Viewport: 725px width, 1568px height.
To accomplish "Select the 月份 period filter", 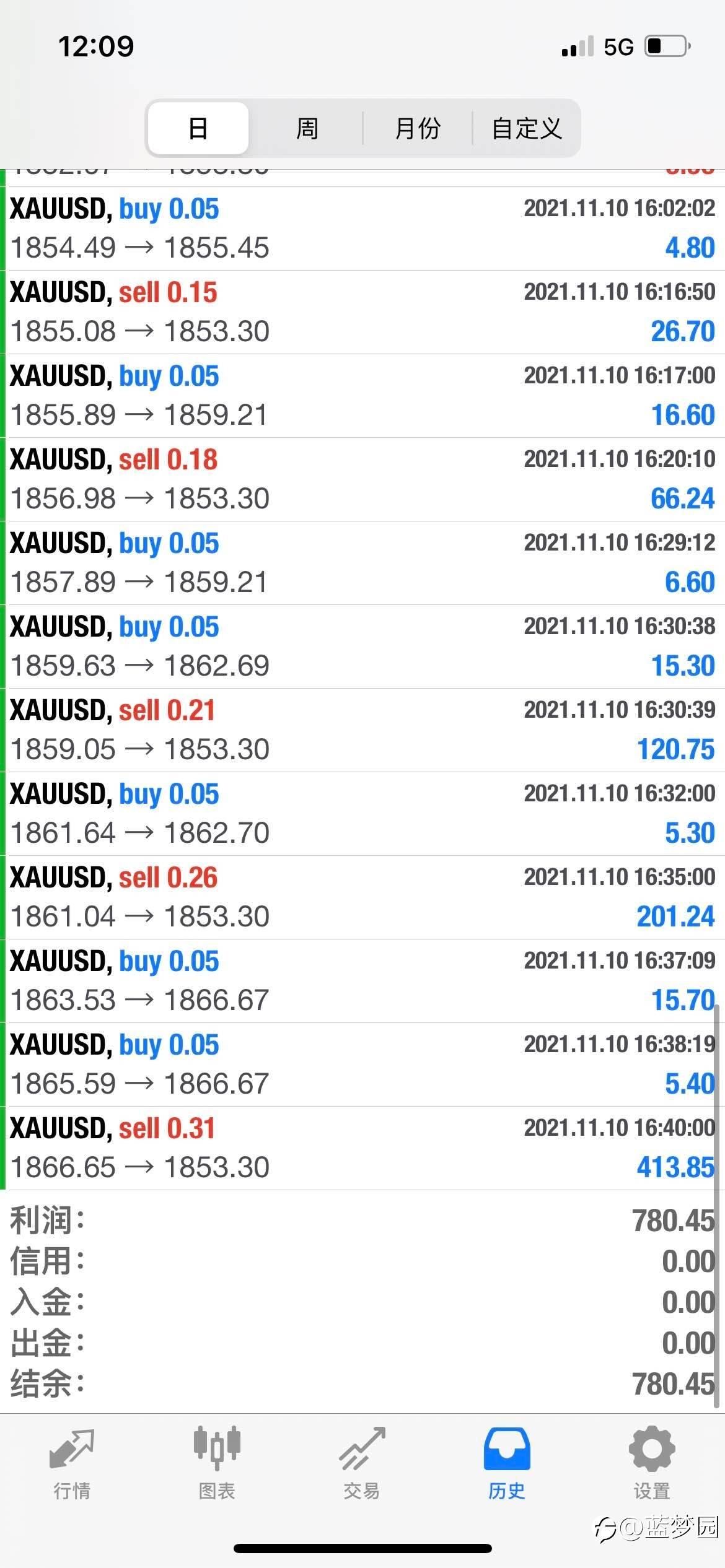I will (x=418, y=128).
